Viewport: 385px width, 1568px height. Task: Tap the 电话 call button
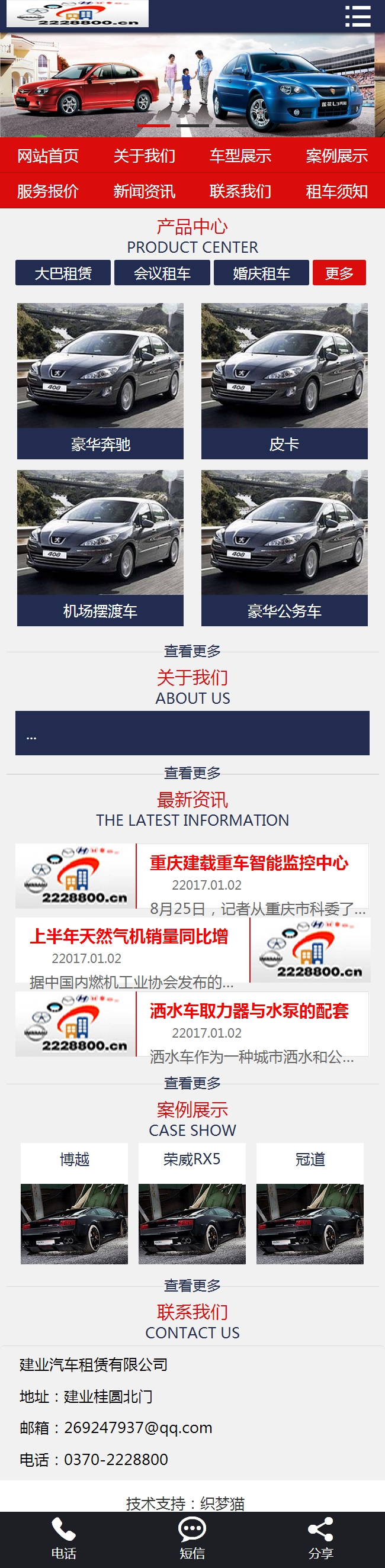click(64, 1538)
